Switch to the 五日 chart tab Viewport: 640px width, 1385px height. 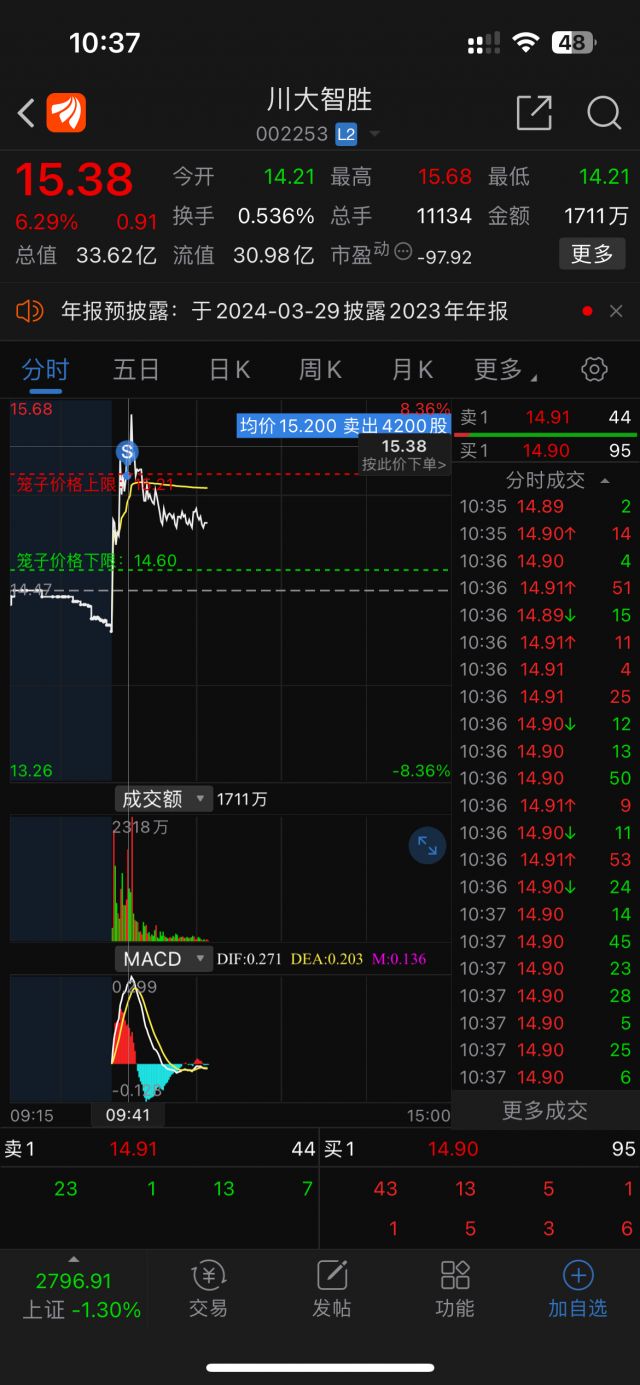(x=136, y=370)
